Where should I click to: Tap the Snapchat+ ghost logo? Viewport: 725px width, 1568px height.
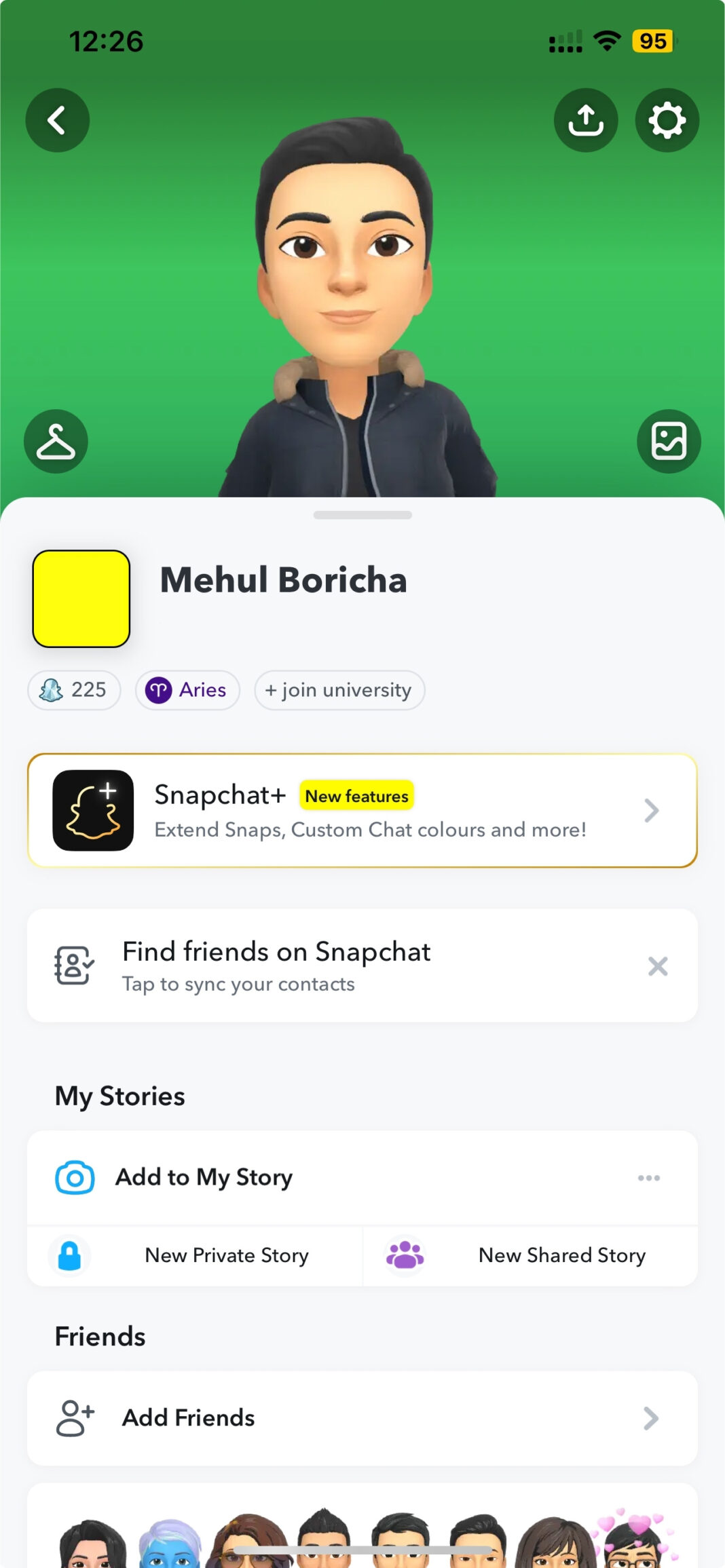pos(93,810)
